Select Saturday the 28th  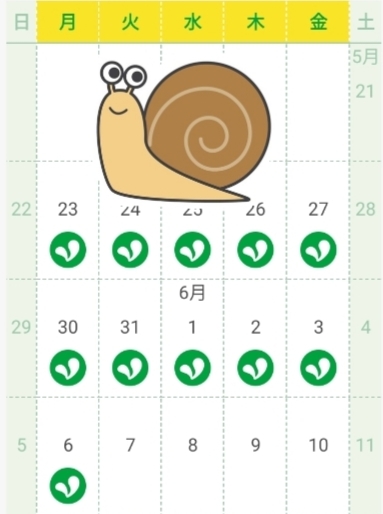tap(365, 220)
